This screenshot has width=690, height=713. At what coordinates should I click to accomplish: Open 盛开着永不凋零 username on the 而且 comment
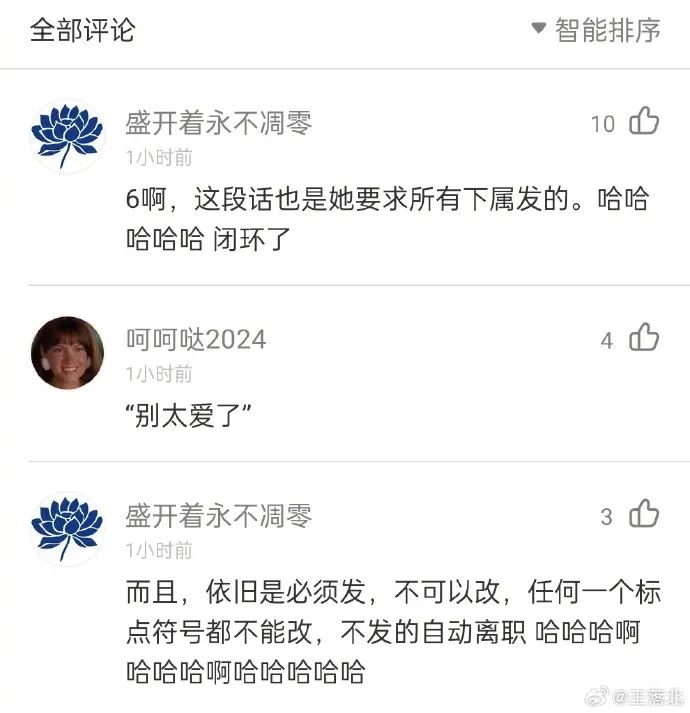(x=218, y=516)
